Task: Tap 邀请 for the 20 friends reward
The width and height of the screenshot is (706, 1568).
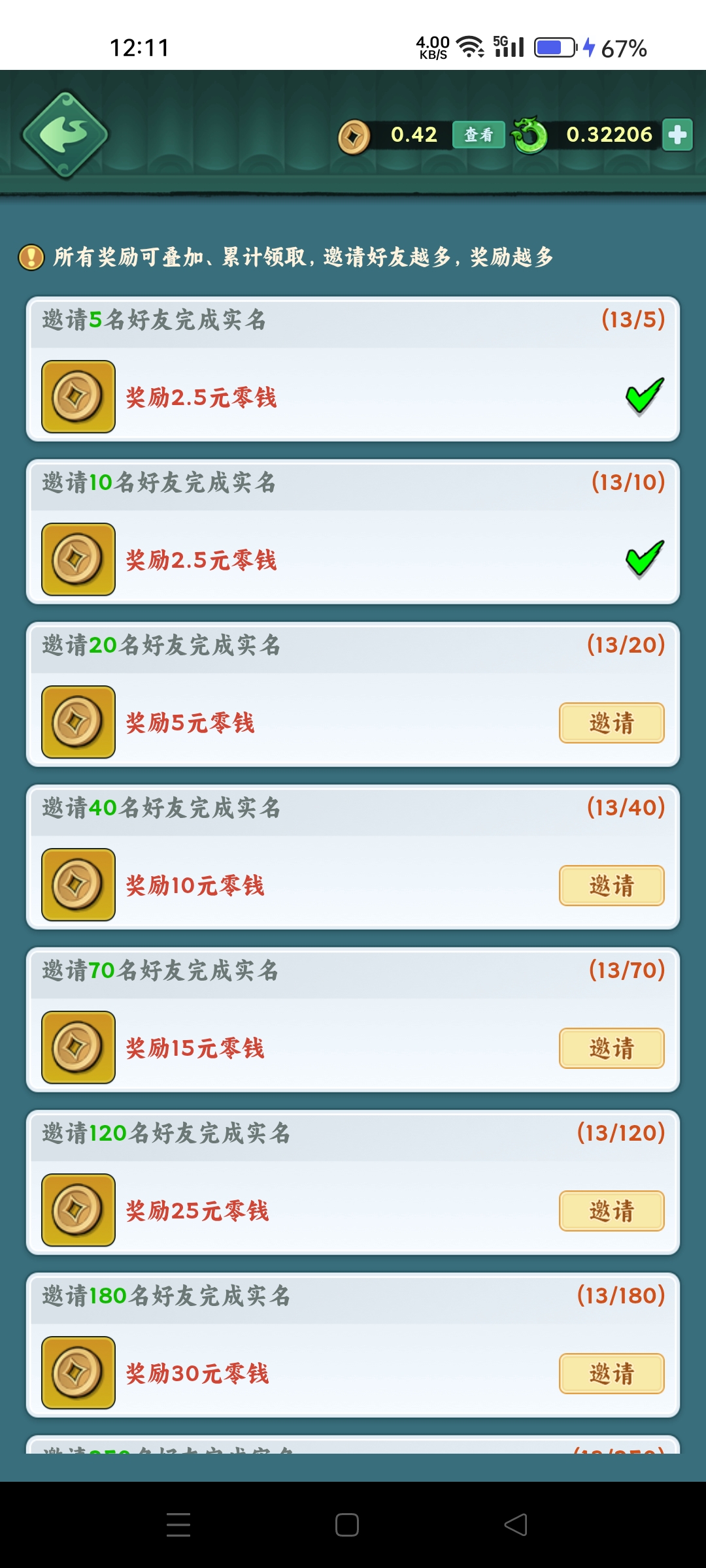Action: (611, 723)
